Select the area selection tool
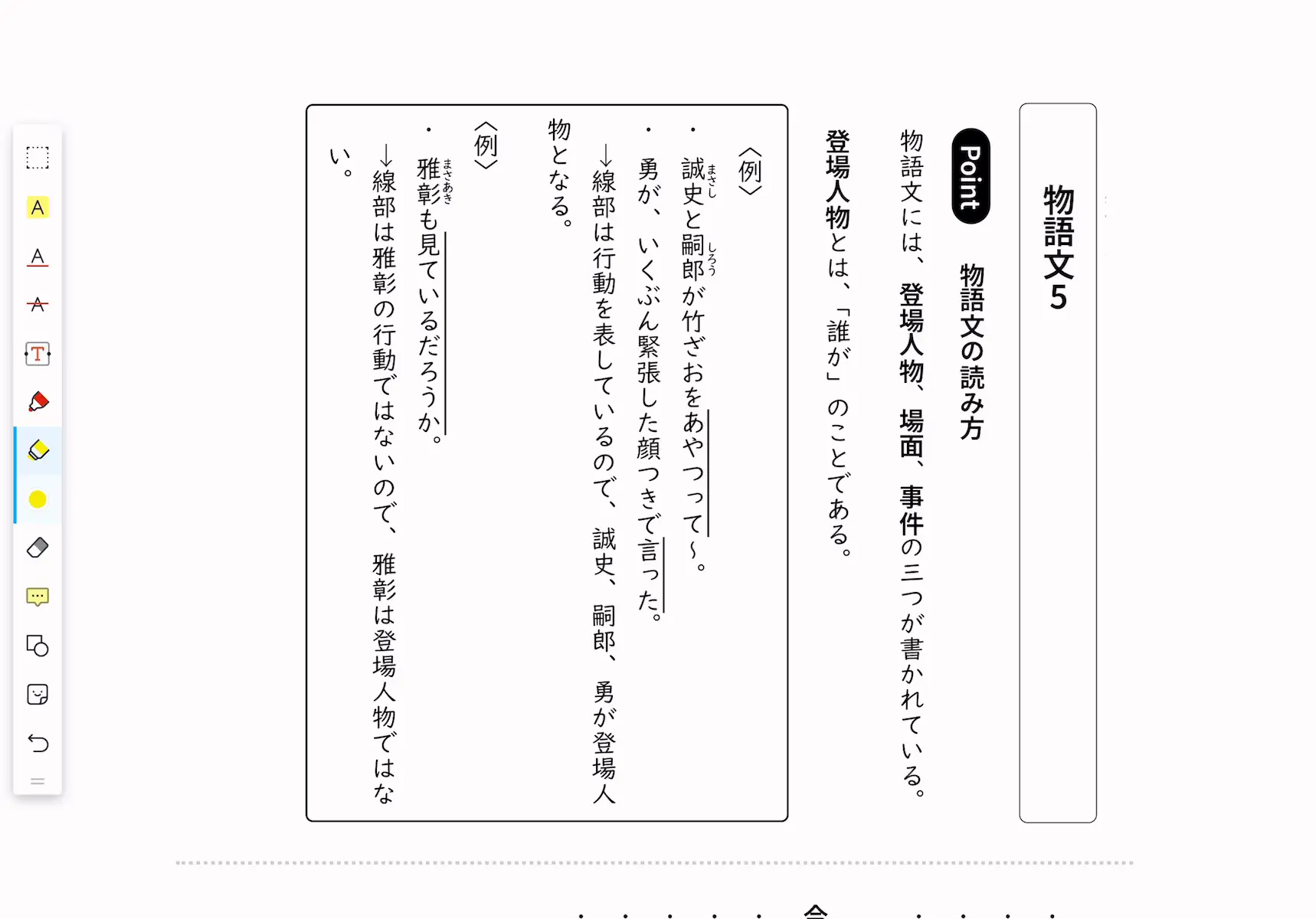Screen dimensions: 1316x919 [x=38, y=158]
